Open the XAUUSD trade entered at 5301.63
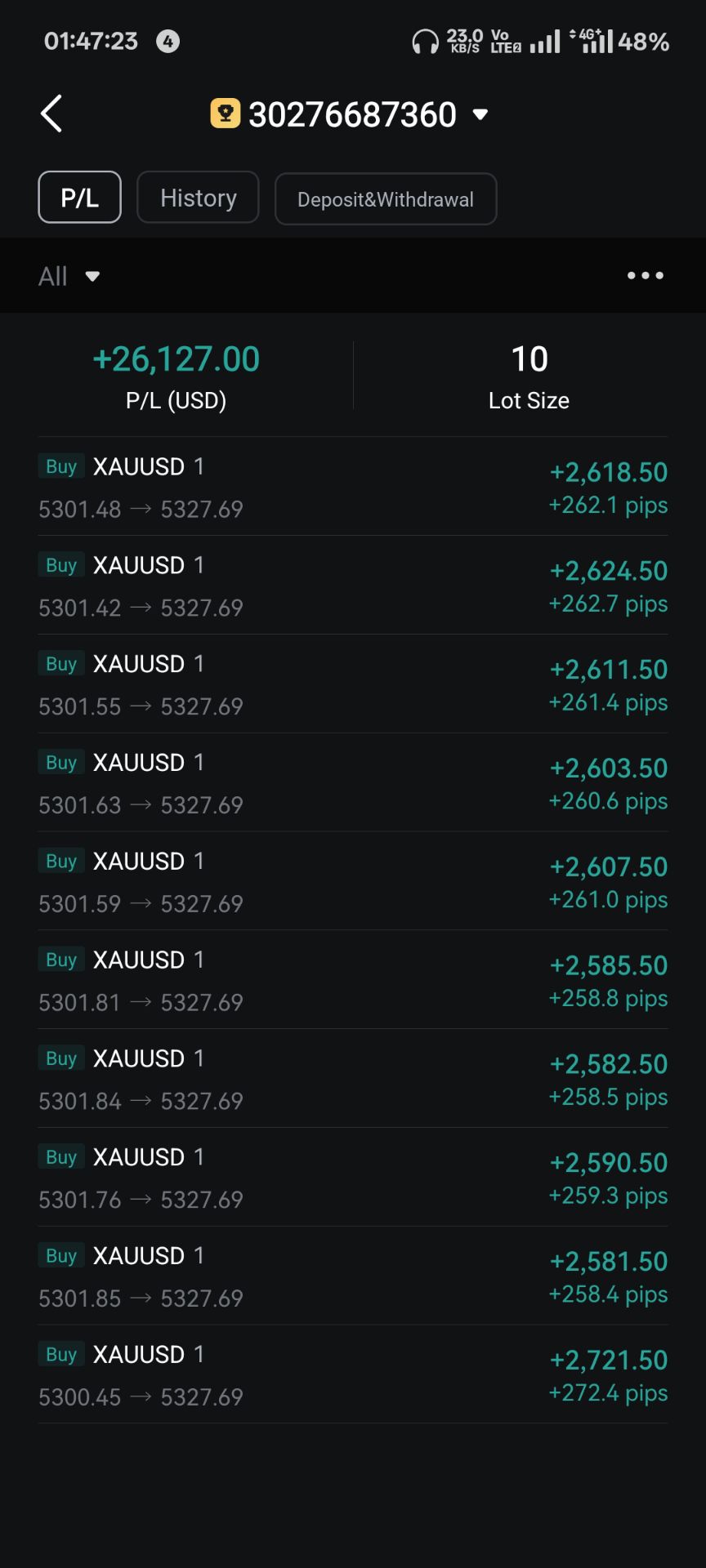The image size is (706, 1568). 353,783
